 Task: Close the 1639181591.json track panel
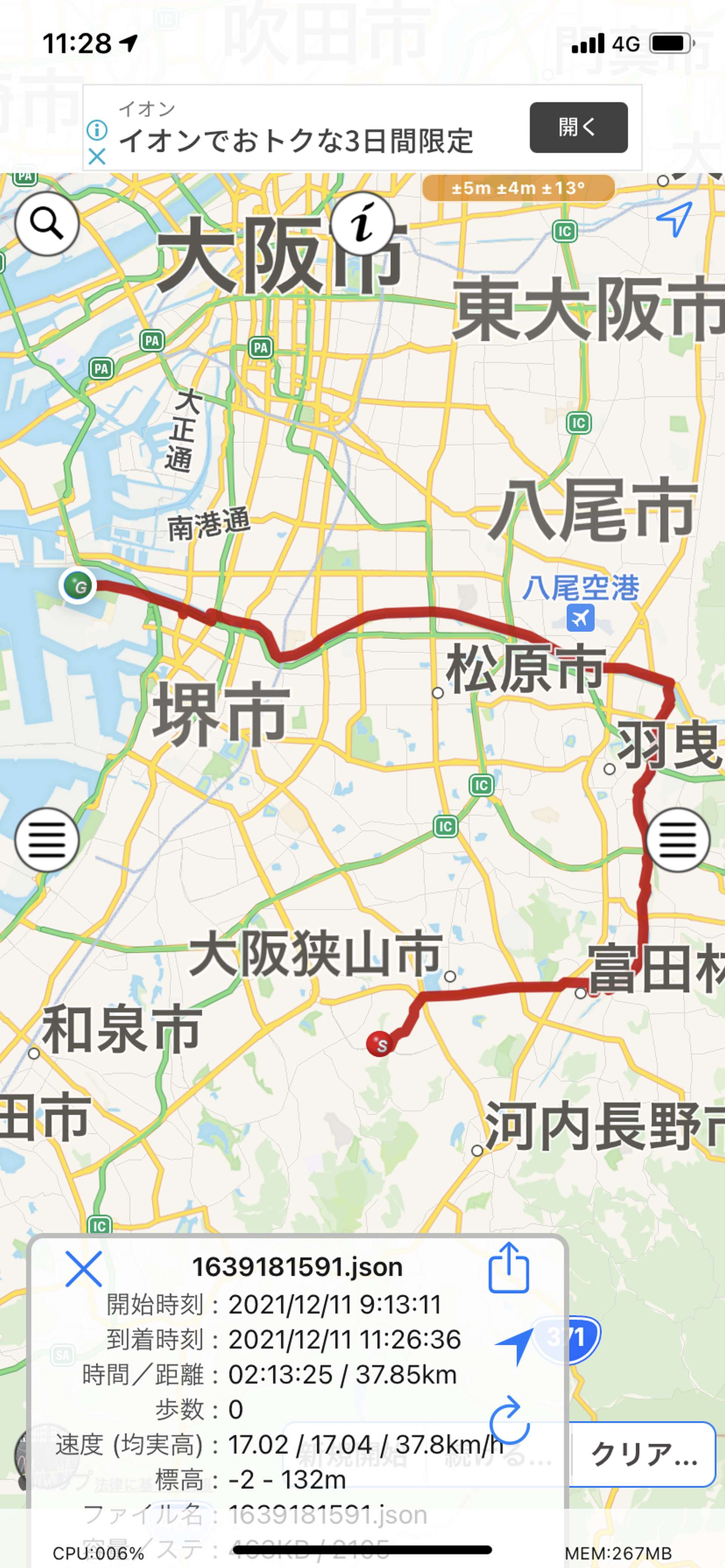click(x=83, y=1269)
